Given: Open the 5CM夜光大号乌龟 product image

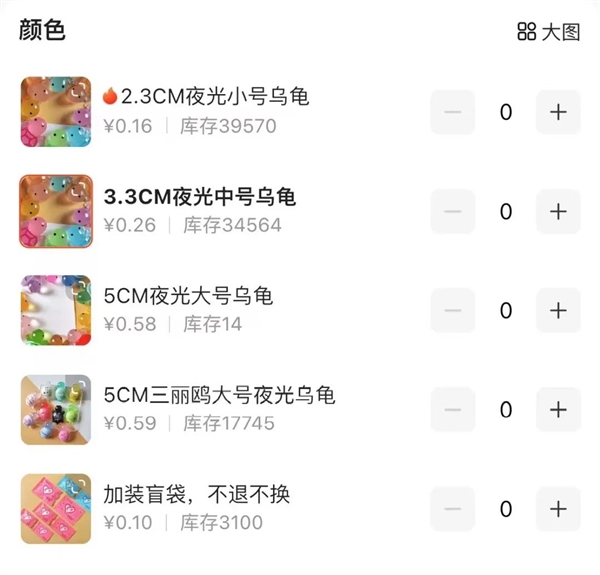Looking at the screenshot, I should (x=56, y=310).
